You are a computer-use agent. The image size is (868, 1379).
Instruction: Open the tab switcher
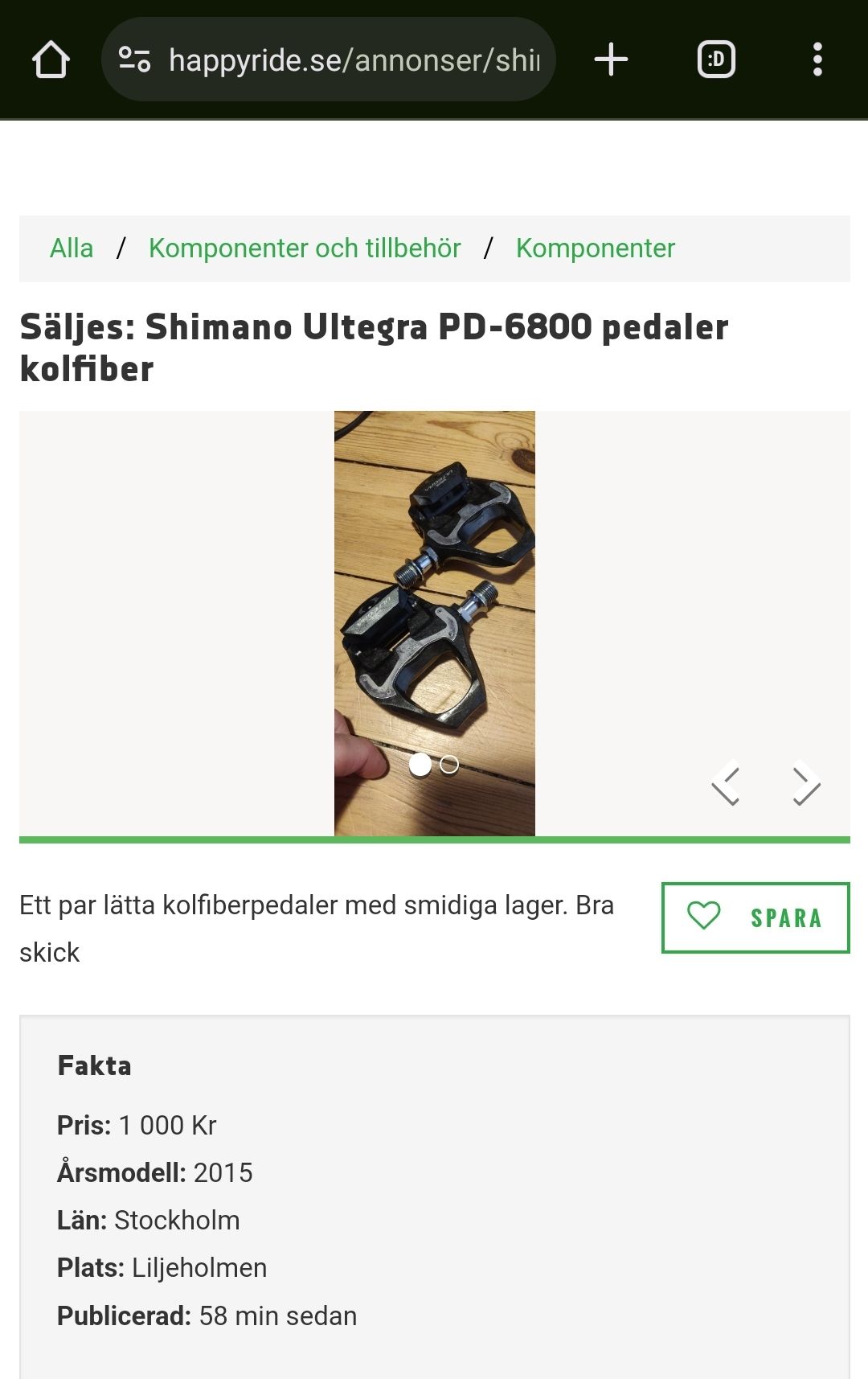coord(716,60)
